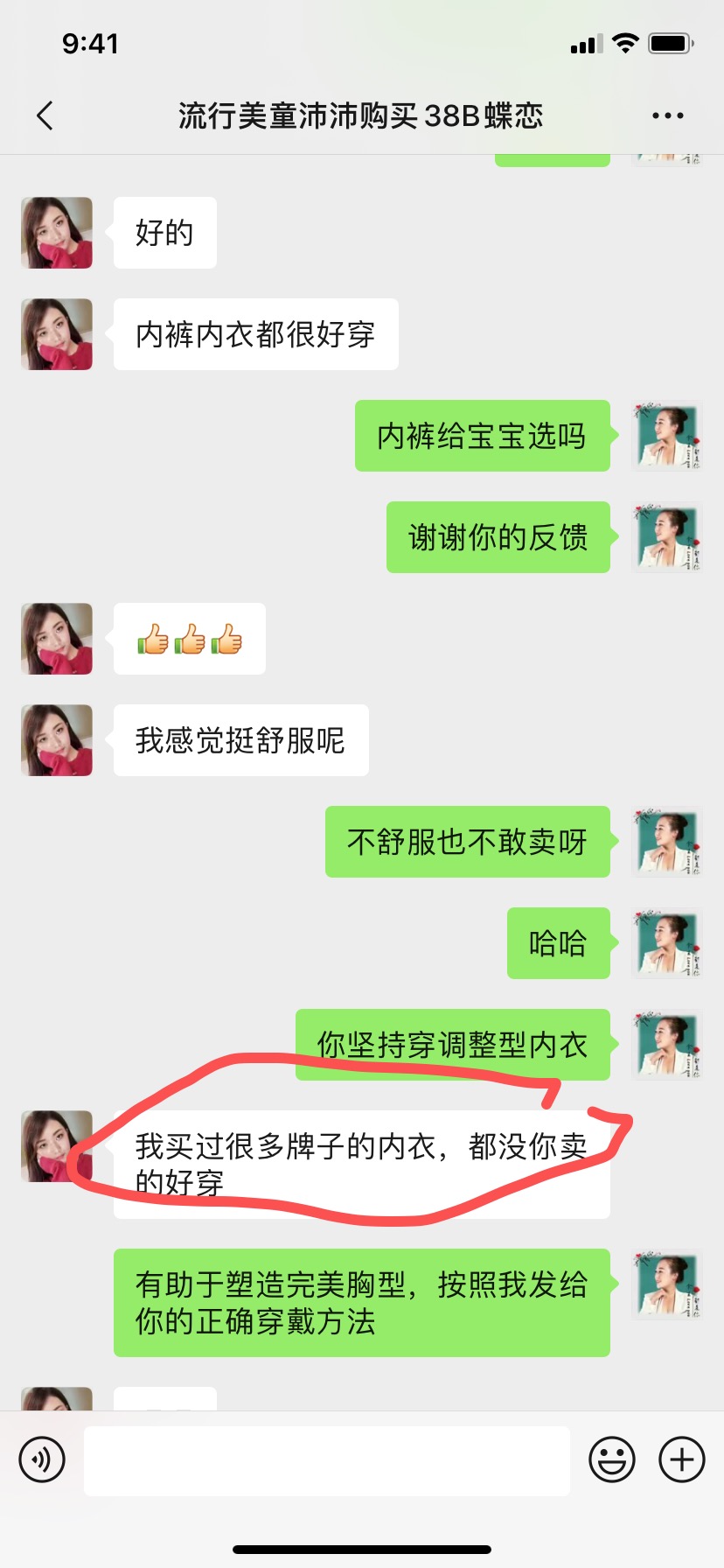Viewport: 724px width, 1568px height.
Task: Tap own avatar next to '谢谢你的反馈'
Action: (x=667, y=537)
